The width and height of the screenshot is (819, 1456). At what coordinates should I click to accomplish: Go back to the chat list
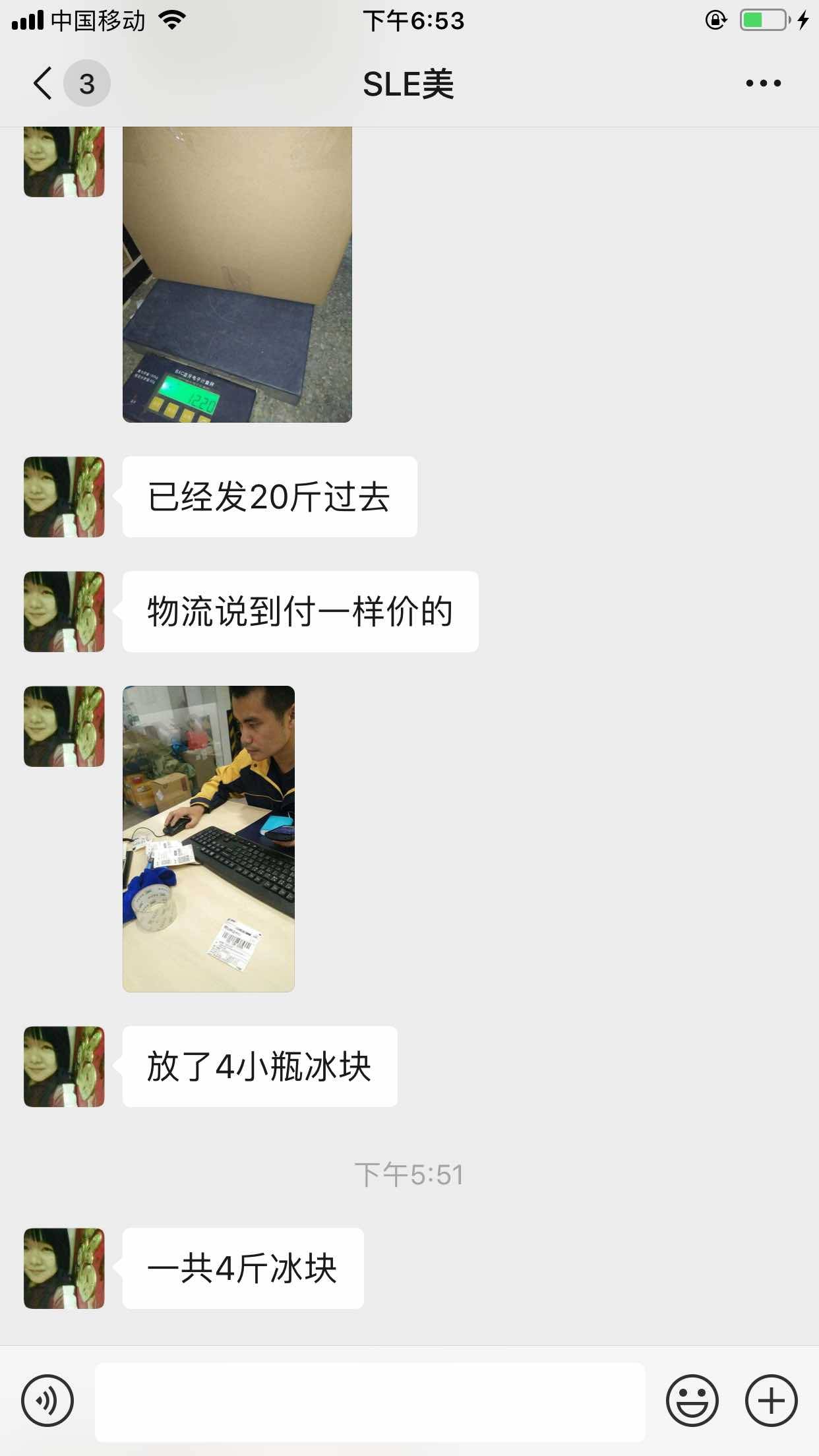coord(44,84)
